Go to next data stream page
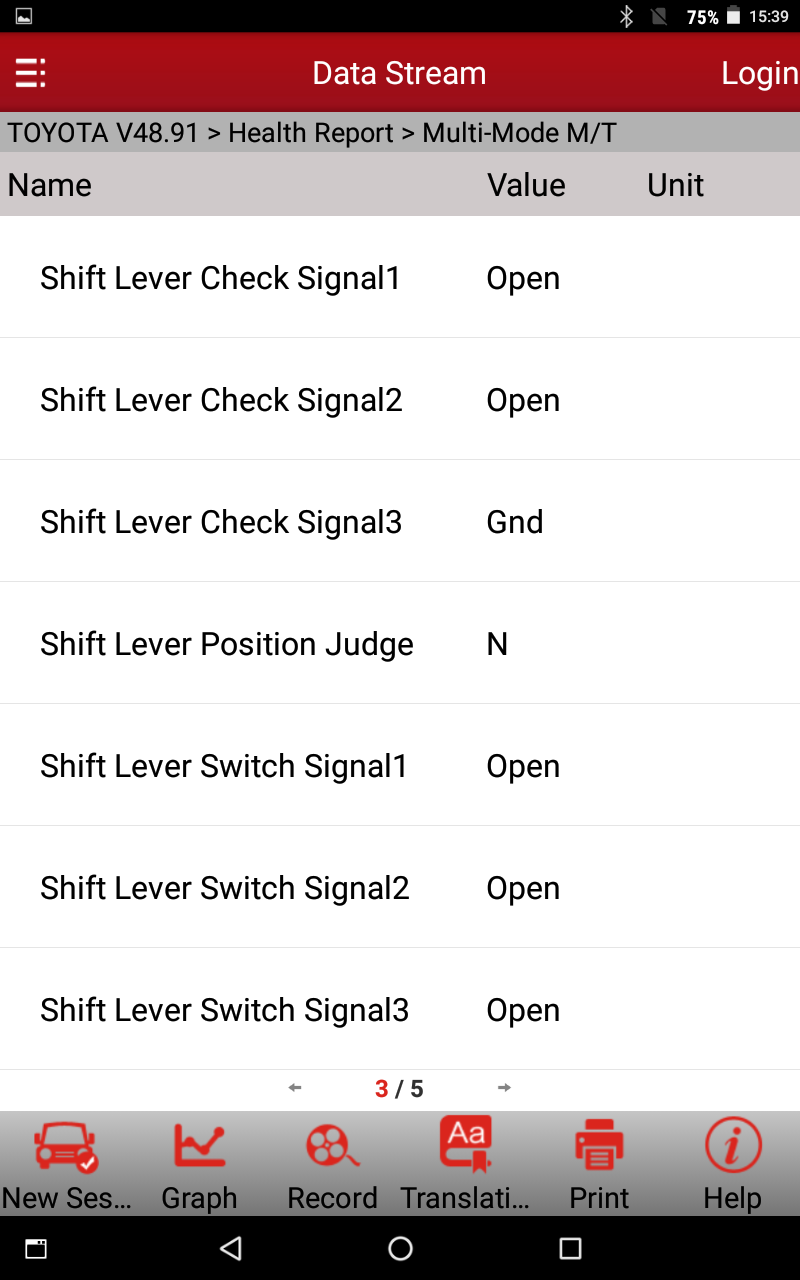The height and width of the screenshot is (1280, 800). [504, 1088]
